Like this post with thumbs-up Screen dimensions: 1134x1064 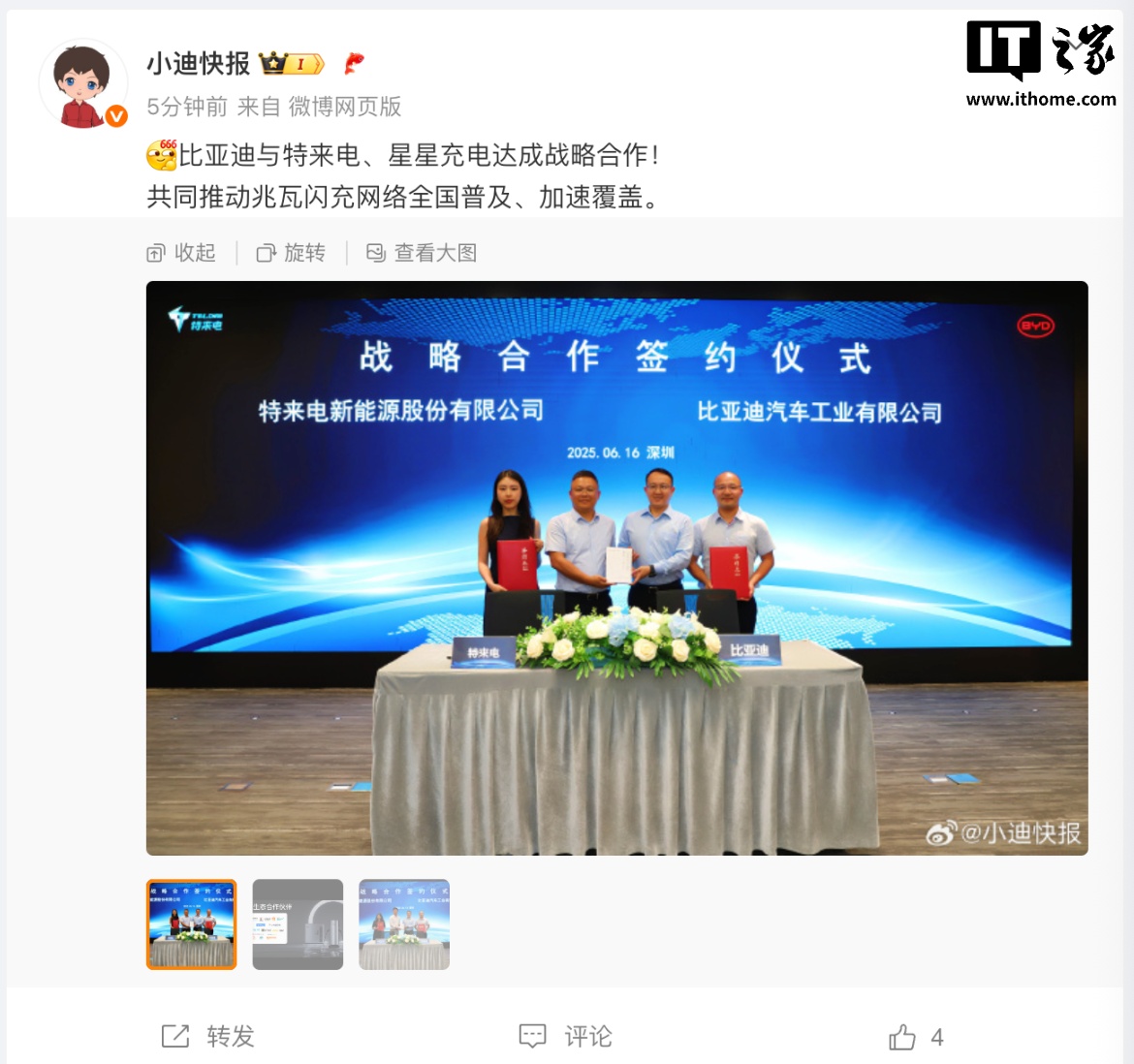[x=903, y=1037]
